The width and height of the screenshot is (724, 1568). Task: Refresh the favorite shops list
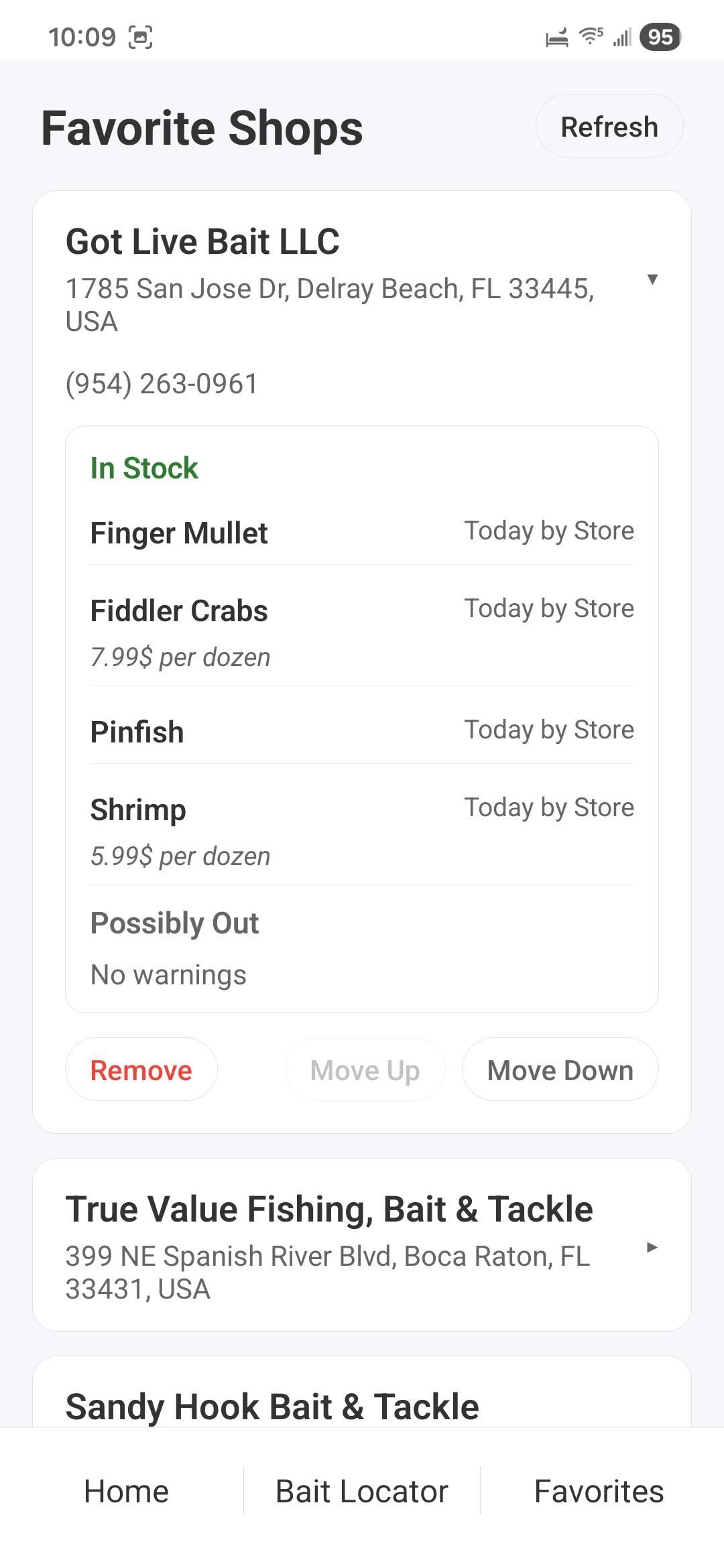609,125
